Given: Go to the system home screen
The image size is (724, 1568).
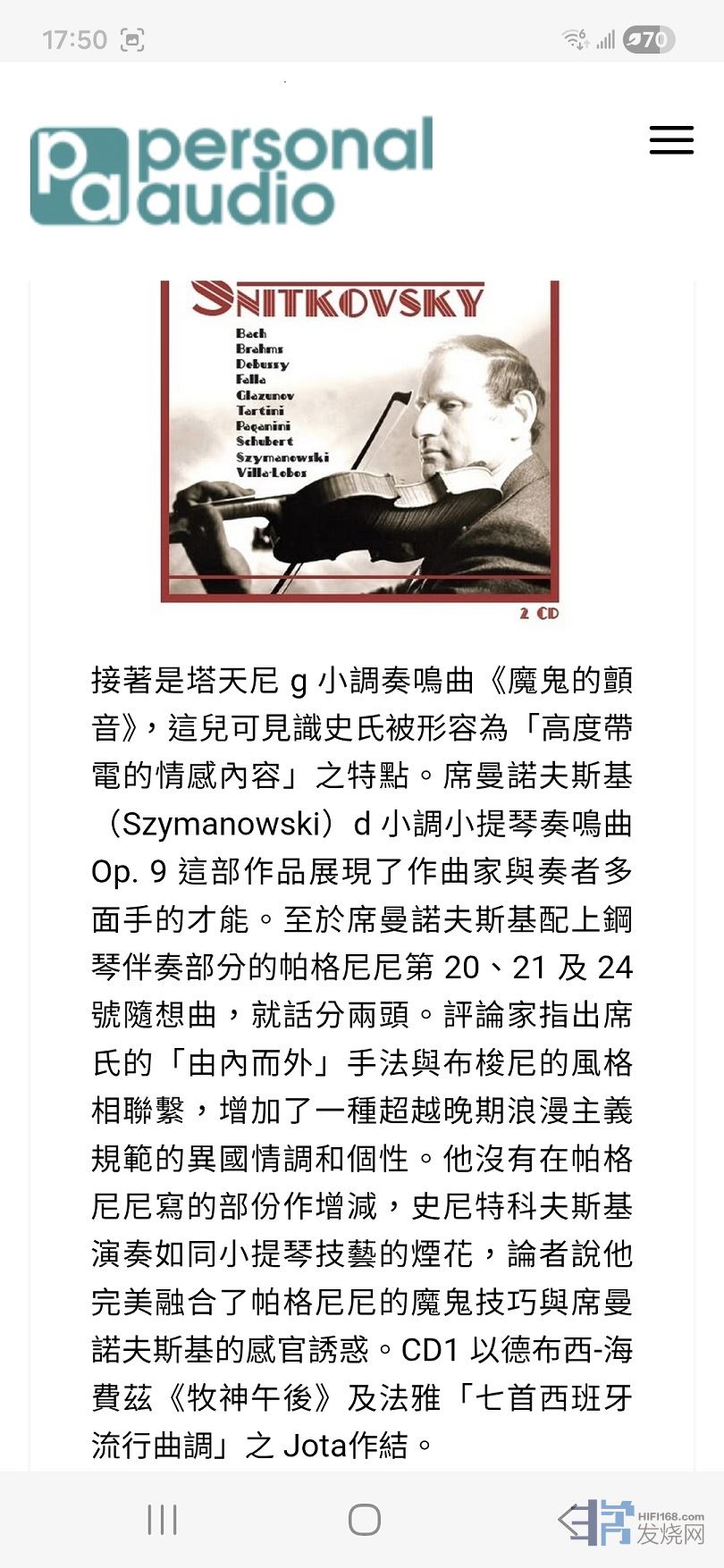Looking at the screenshot, I should [364, 1519].
